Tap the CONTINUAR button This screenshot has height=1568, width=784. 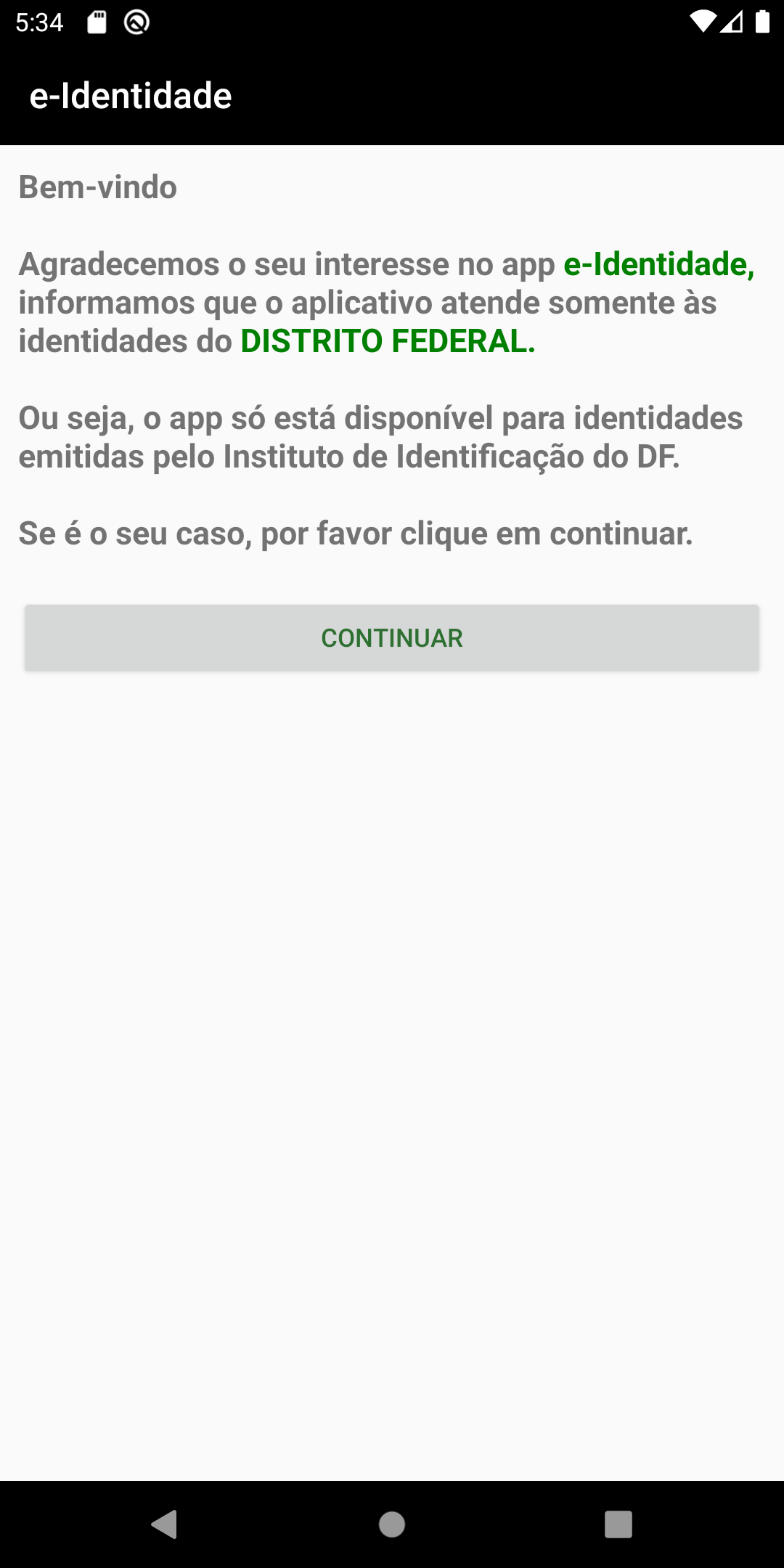click(392, 637)
